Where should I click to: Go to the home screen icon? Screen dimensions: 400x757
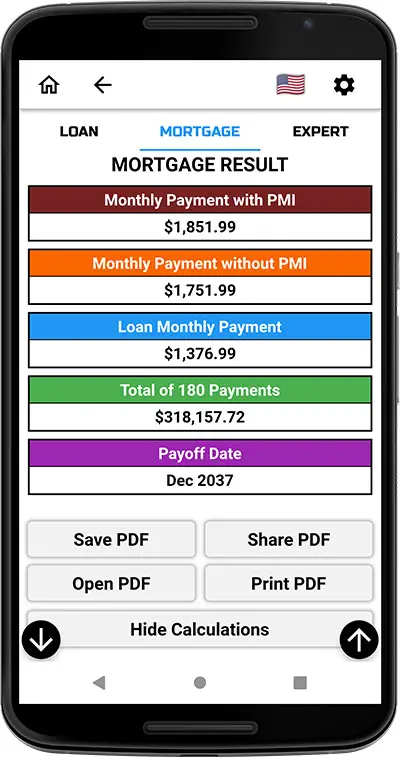pyautogui.click(x=49, y=85)
